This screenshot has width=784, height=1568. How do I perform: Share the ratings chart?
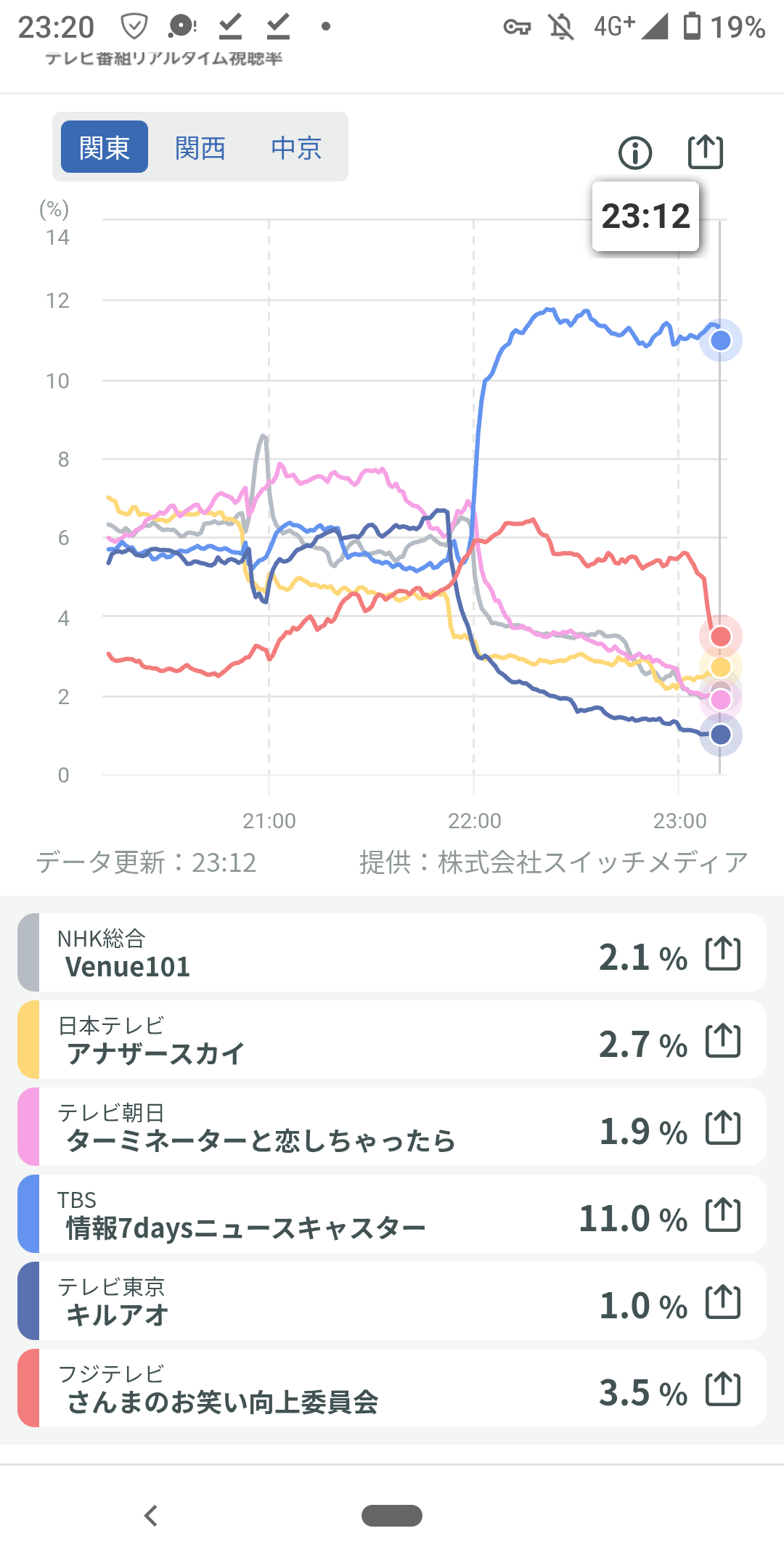tap(705, 152)
